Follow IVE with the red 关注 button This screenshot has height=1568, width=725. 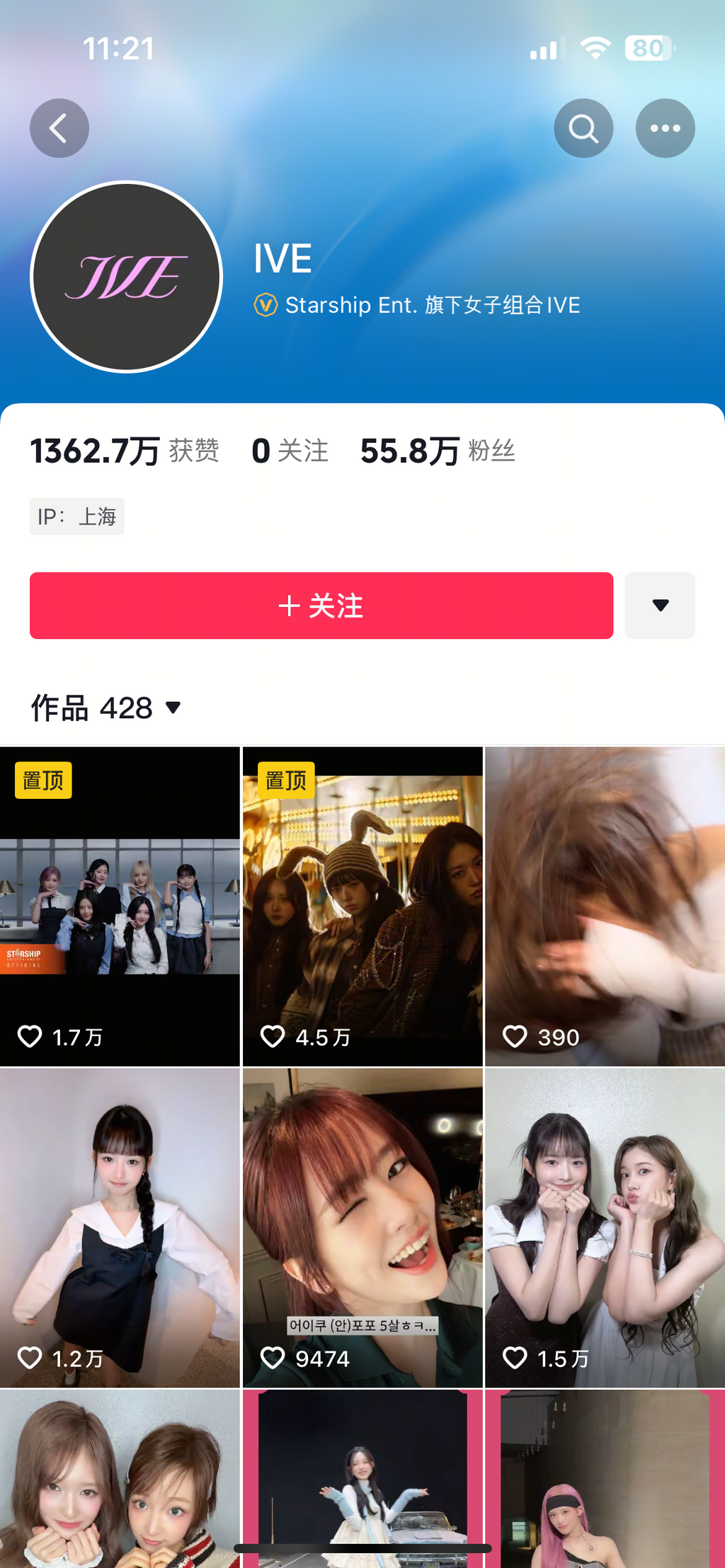pos(321,606)
